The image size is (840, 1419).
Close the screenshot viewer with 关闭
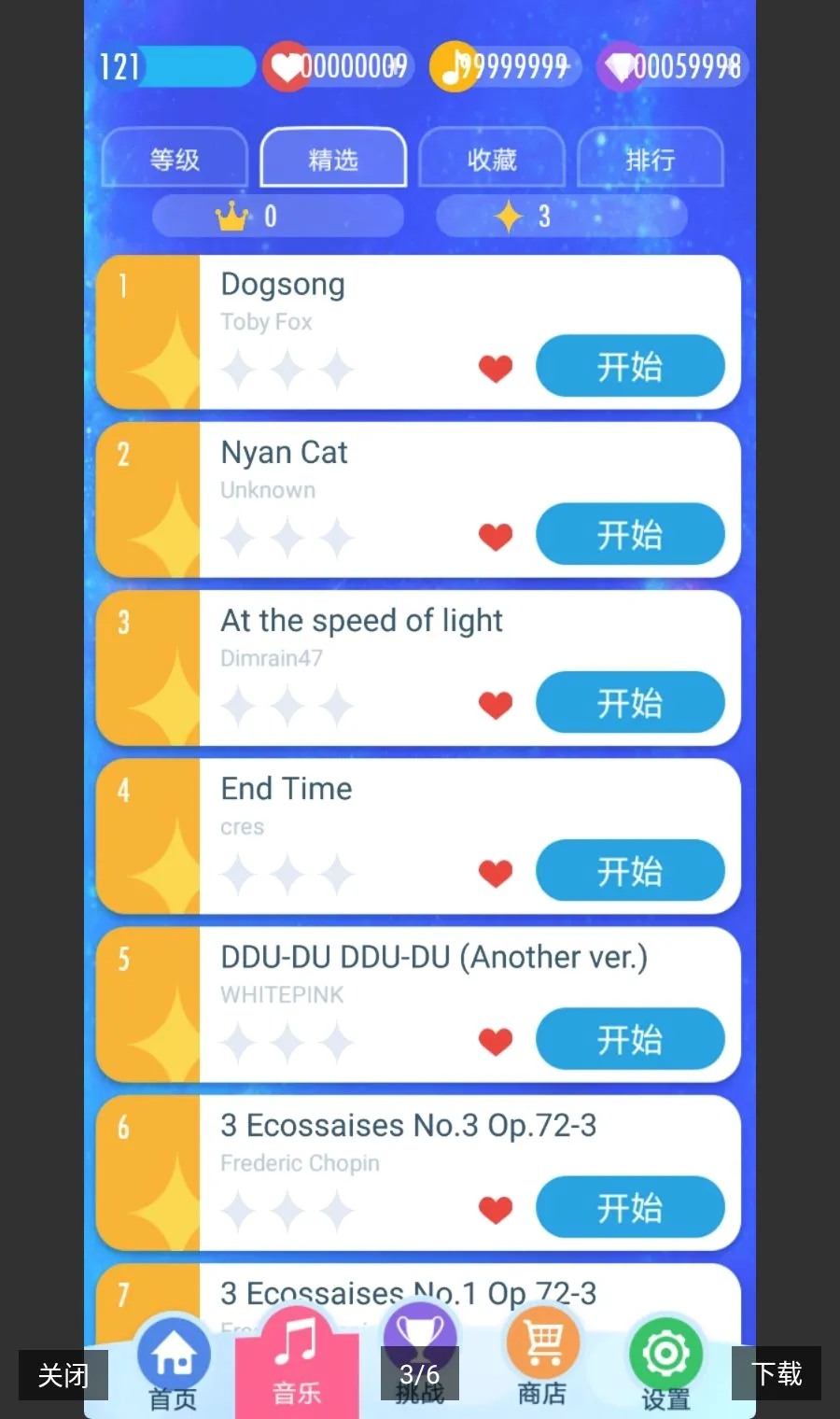pos(63,1374)
